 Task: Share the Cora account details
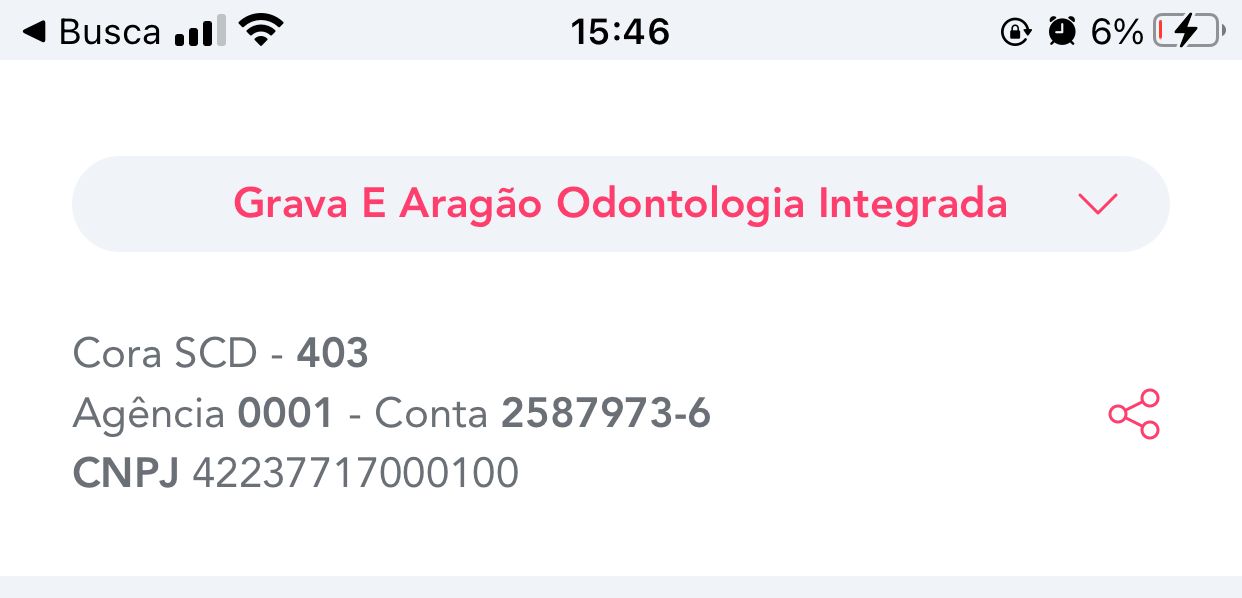pyautogui.click(x=1134, y=414)
